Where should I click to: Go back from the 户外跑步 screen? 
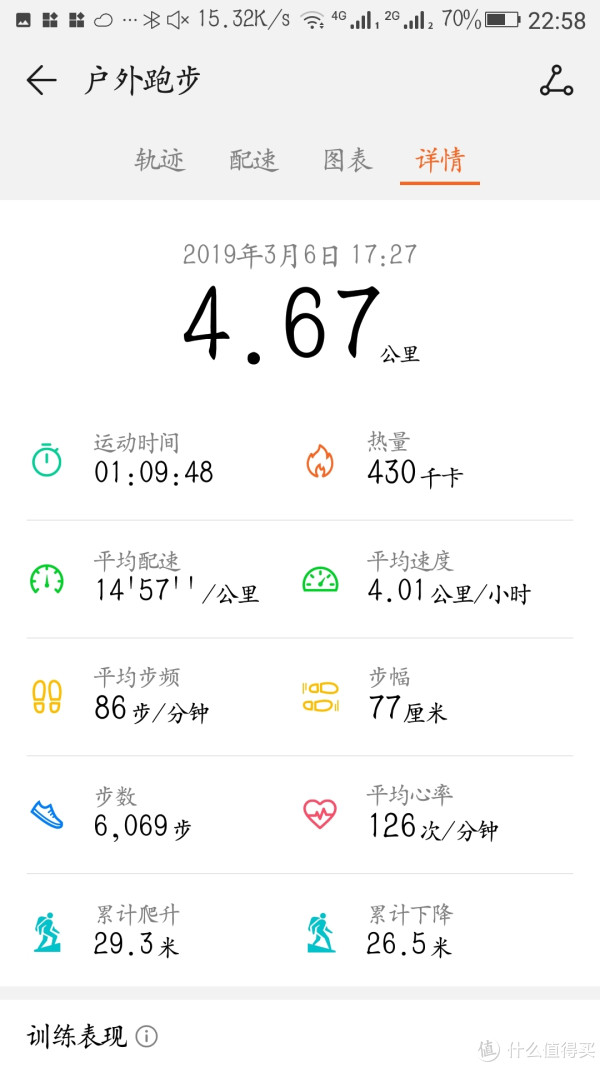click(41, 81)
